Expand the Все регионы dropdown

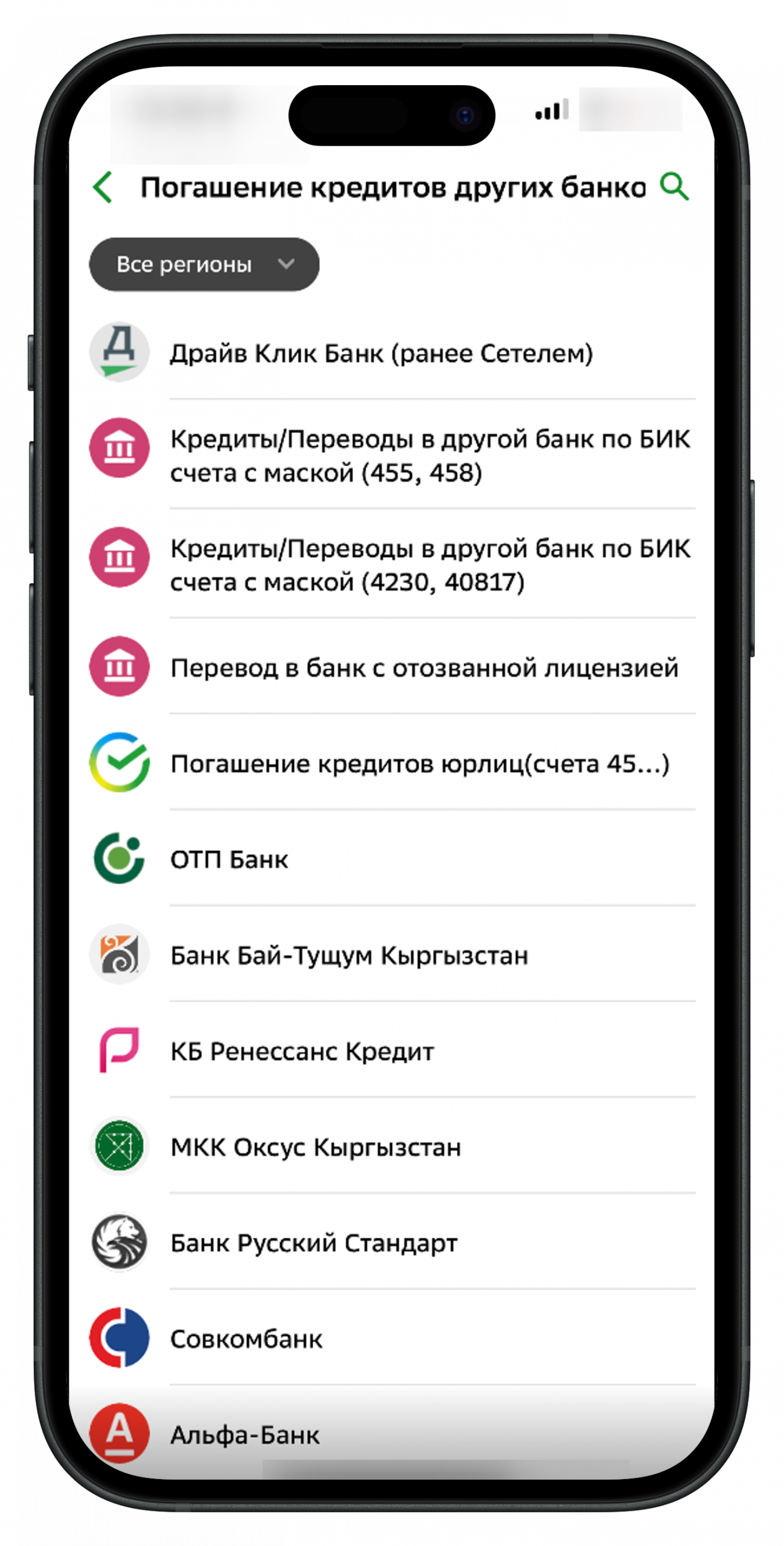(x=204, y=265)
